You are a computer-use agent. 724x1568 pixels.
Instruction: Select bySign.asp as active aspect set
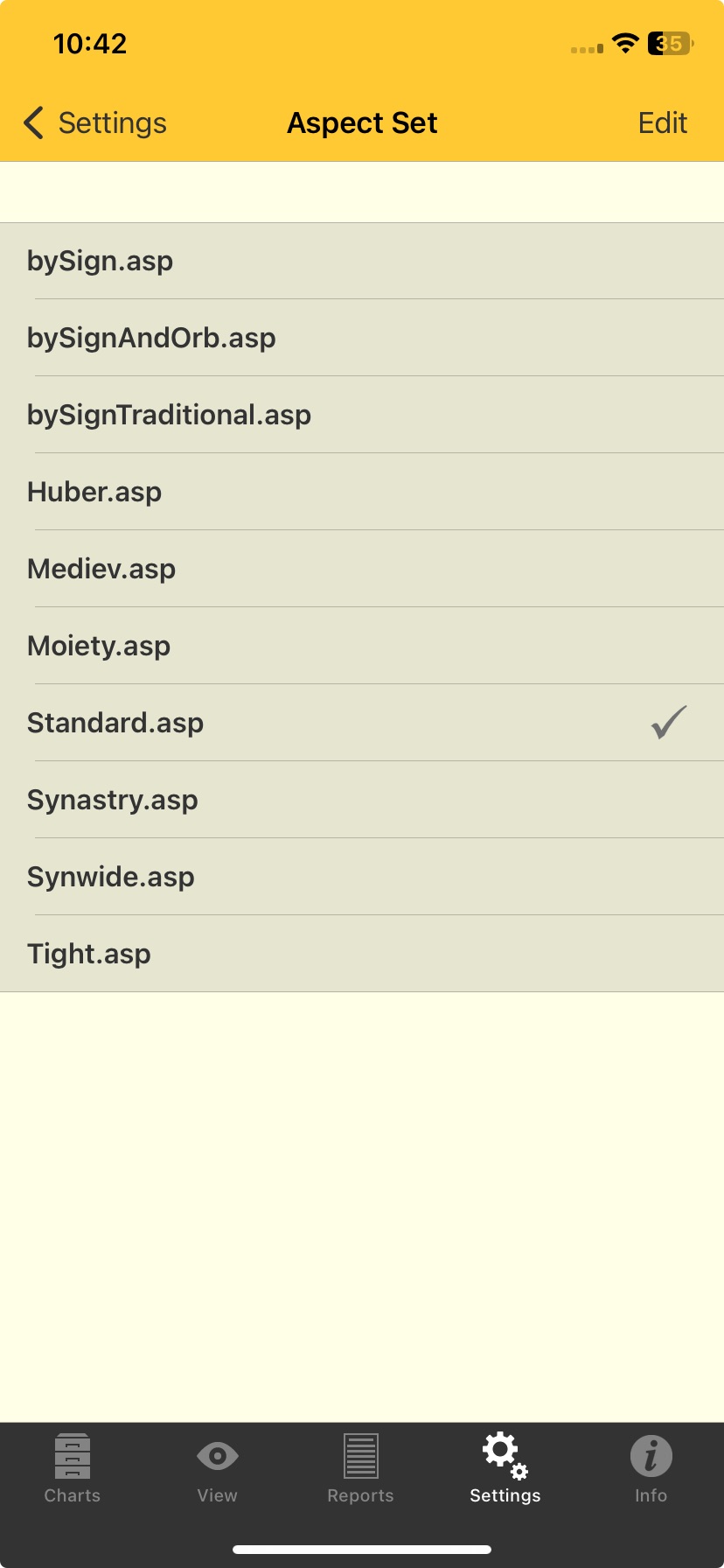coord(100,260)
